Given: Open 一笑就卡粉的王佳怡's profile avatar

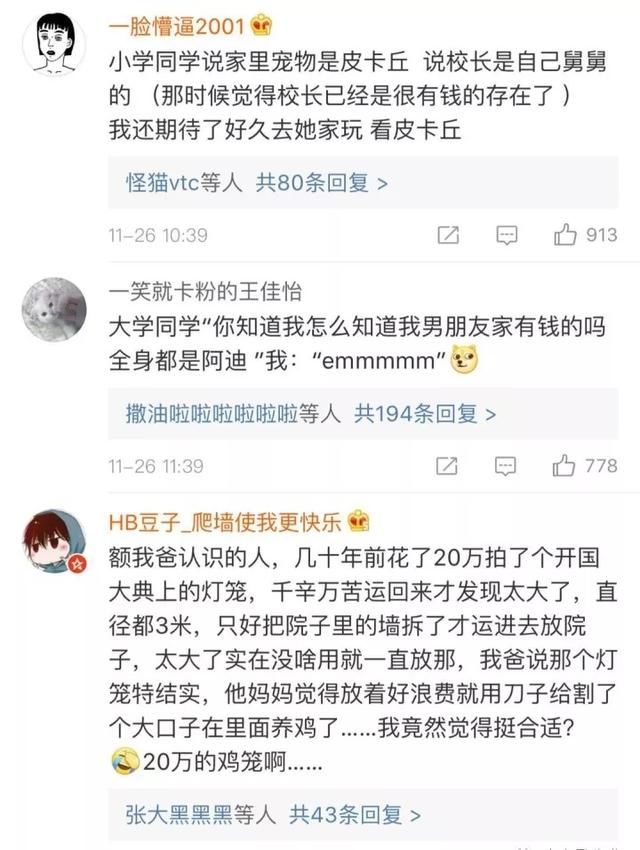Looking at the screenshot, I should (55, 304).
